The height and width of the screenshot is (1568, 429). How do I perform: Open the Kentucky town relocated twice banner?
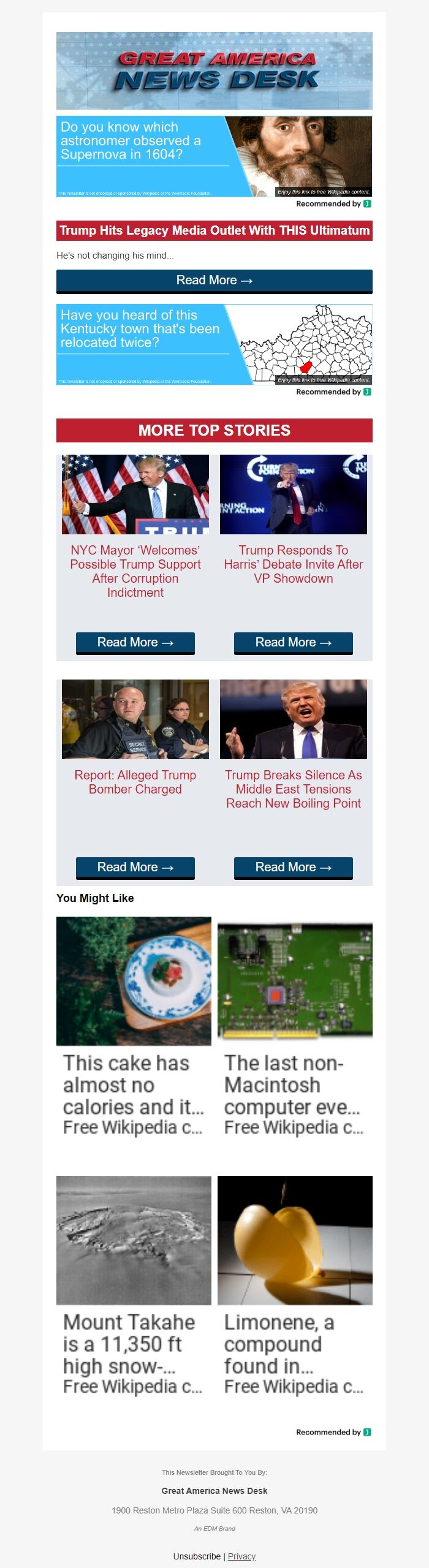214,344
